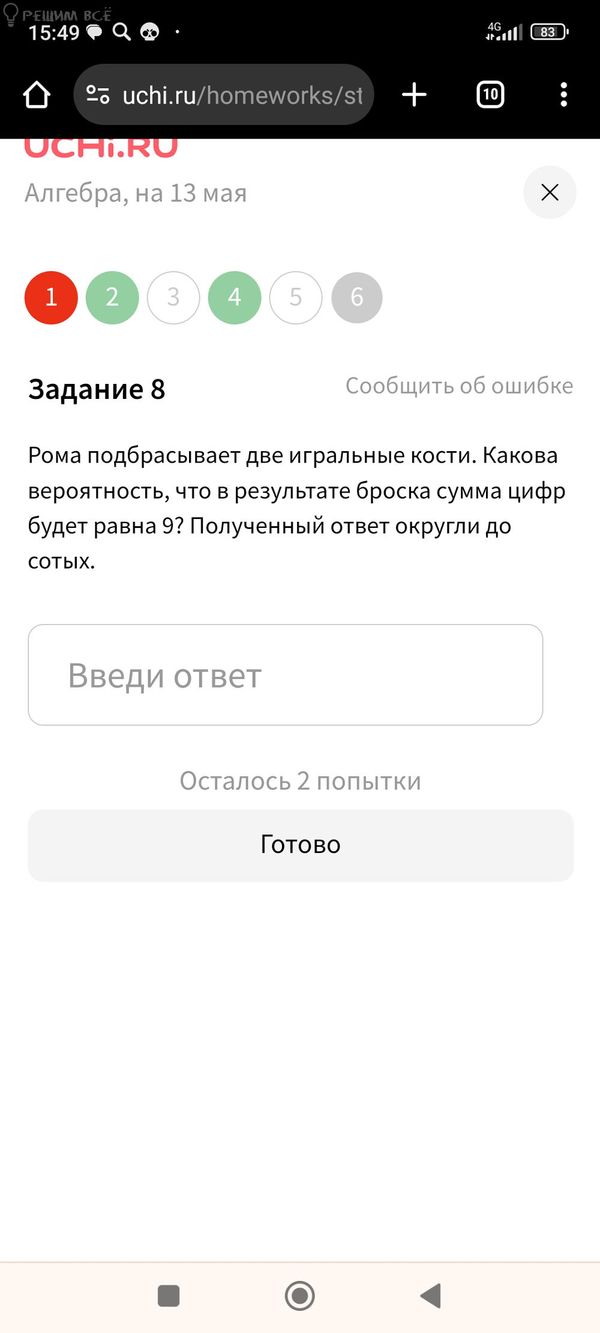600x1333 pixels.
Task: Tap the Сообщить об ошибке link
Action: tap(459, 386)
